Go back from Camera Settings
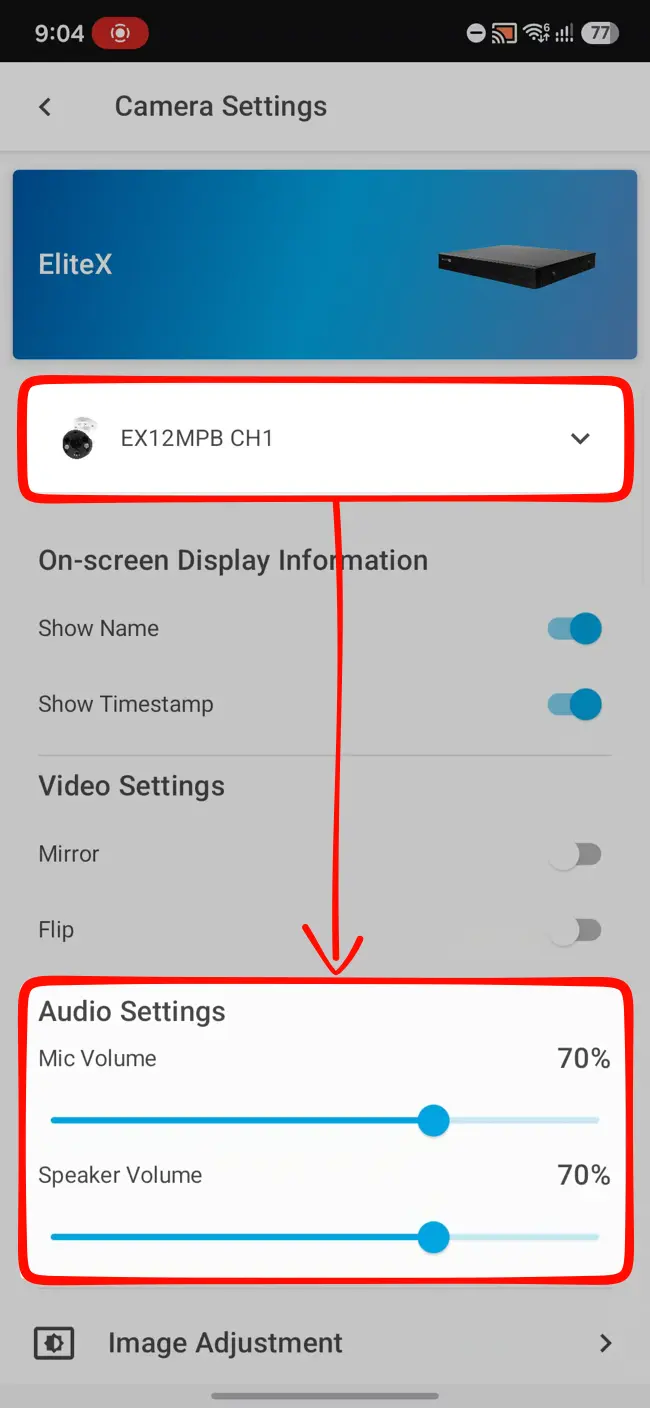Viewport: 650px width, 1408px height. (45, 107)
